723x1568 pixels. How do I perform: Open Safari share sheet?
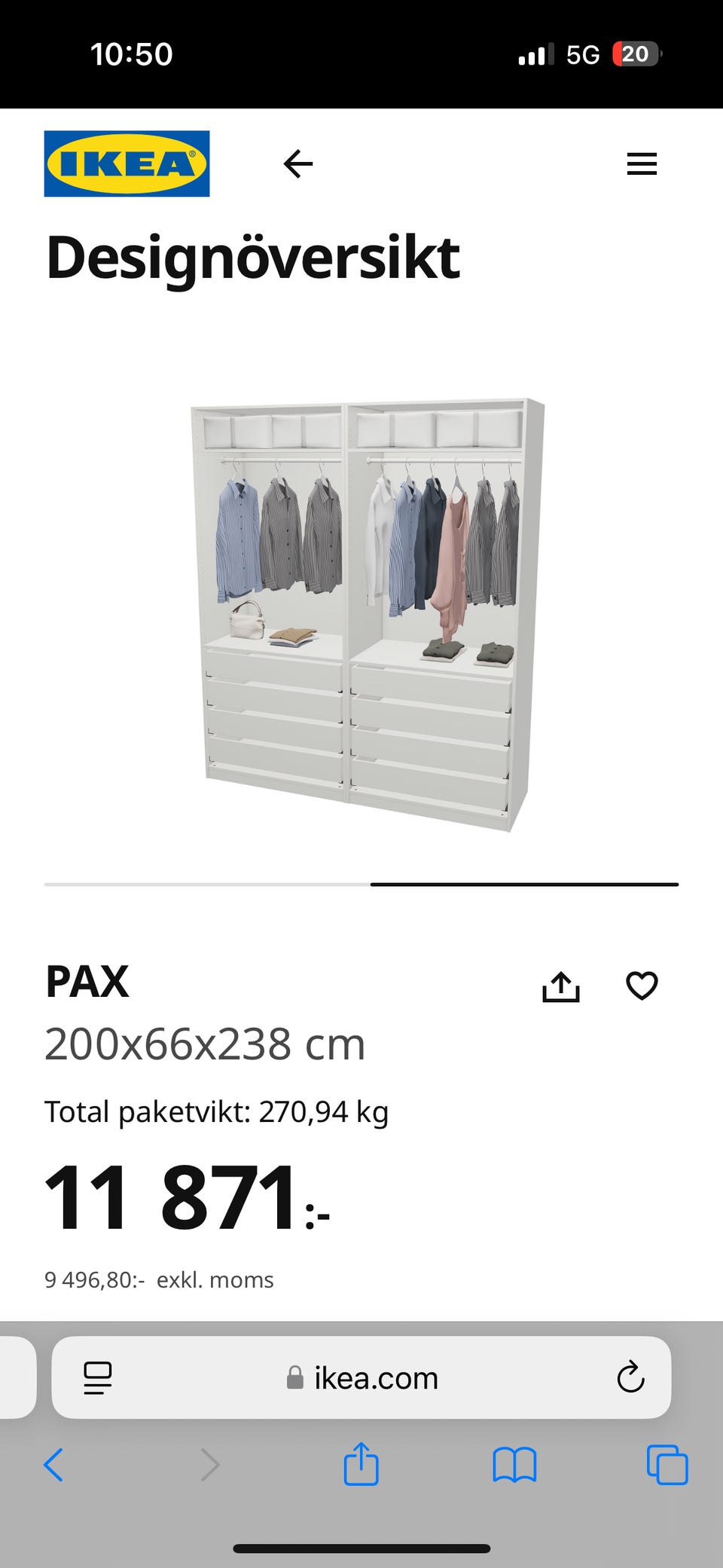tap(361, 1464)
